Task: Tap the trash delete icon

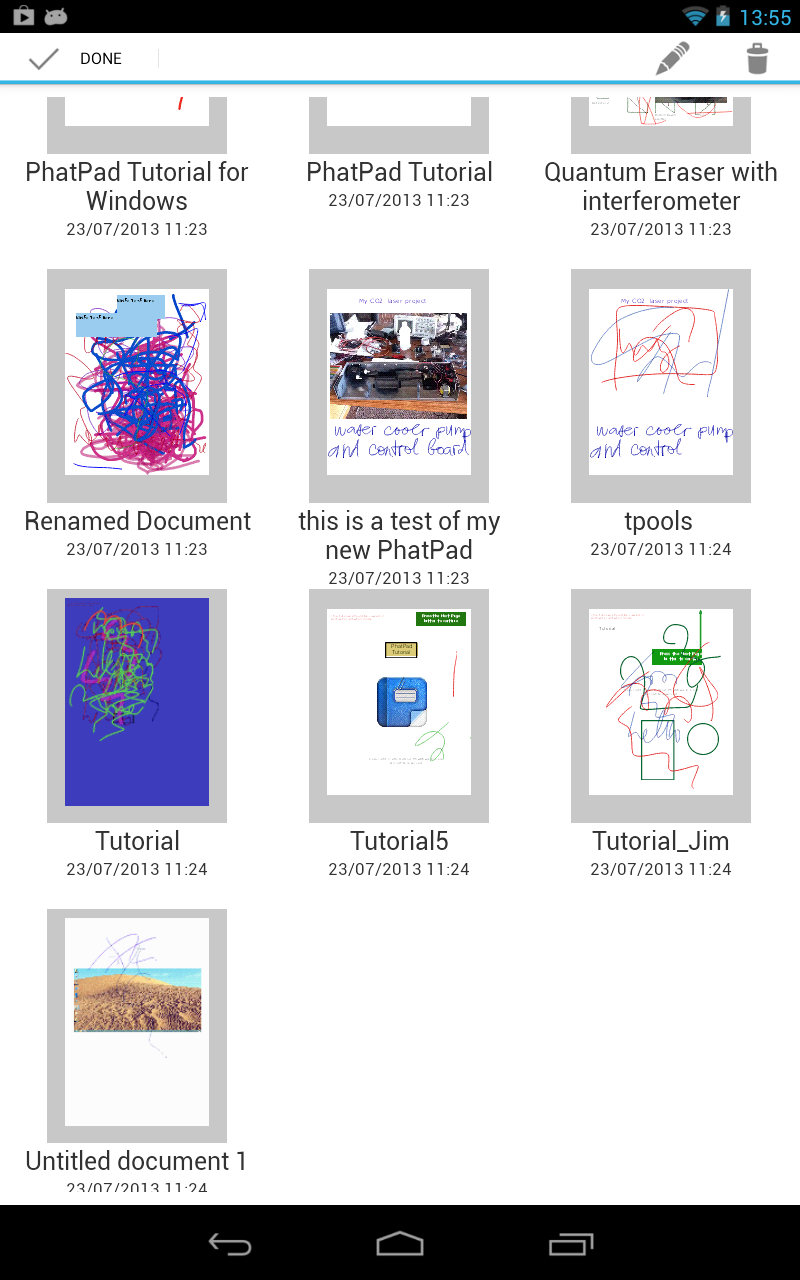Action: click(x=757, y=57)
